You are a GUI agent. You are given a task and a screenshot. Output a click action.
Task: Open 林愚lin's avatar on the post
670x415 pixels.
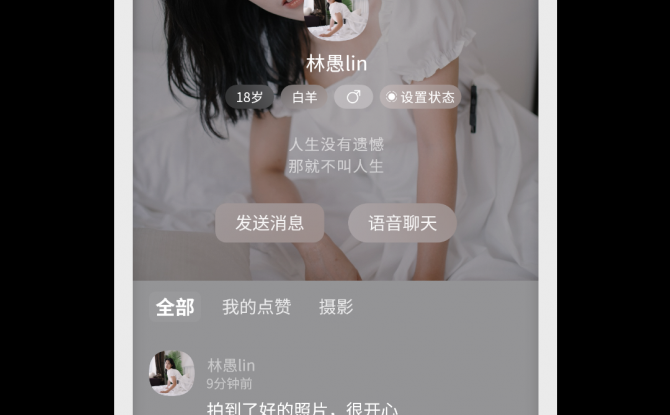pos(172,373)
